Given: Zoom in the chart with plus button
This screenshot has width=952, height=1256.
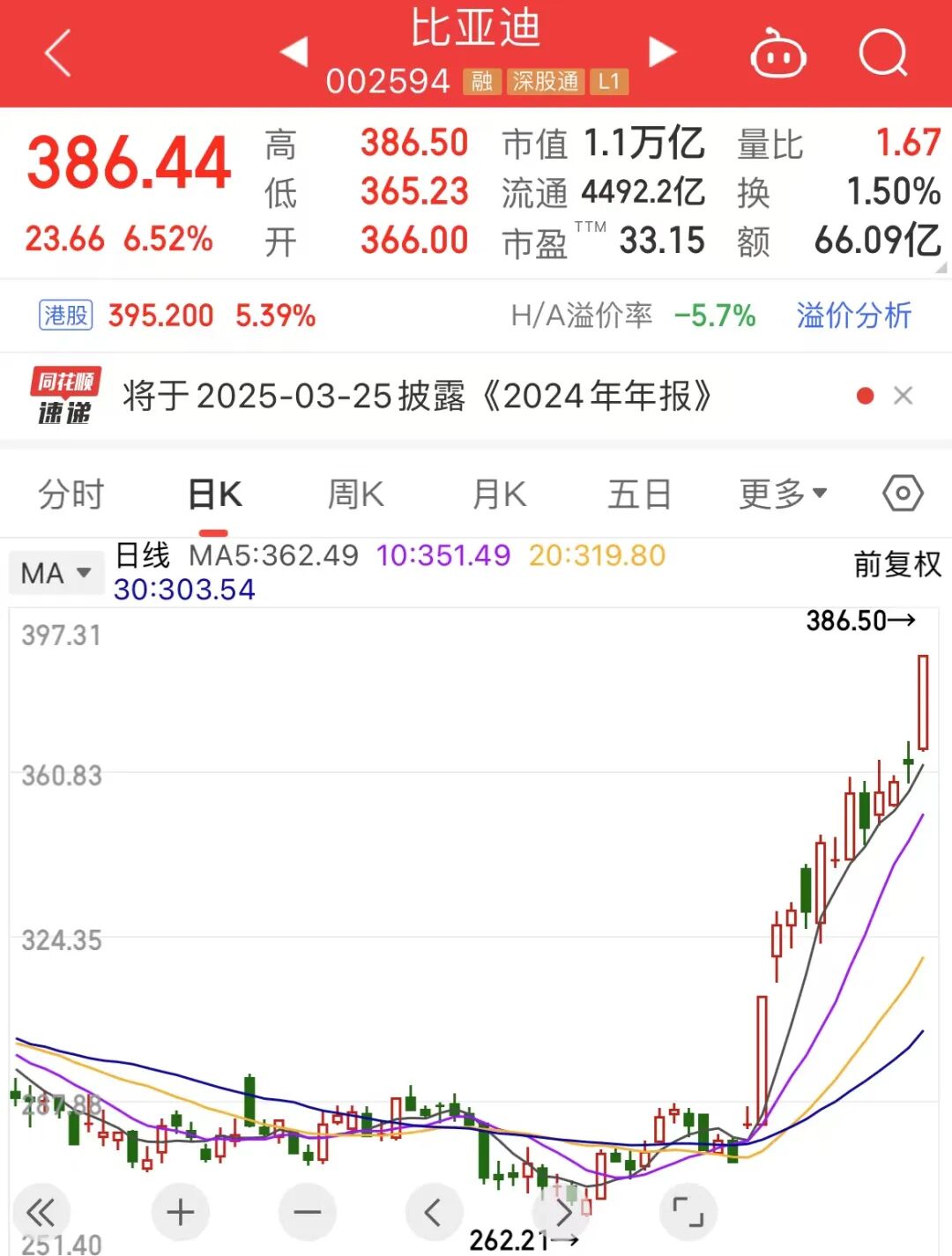Looking at the screenshot, I should (180, 1212).
